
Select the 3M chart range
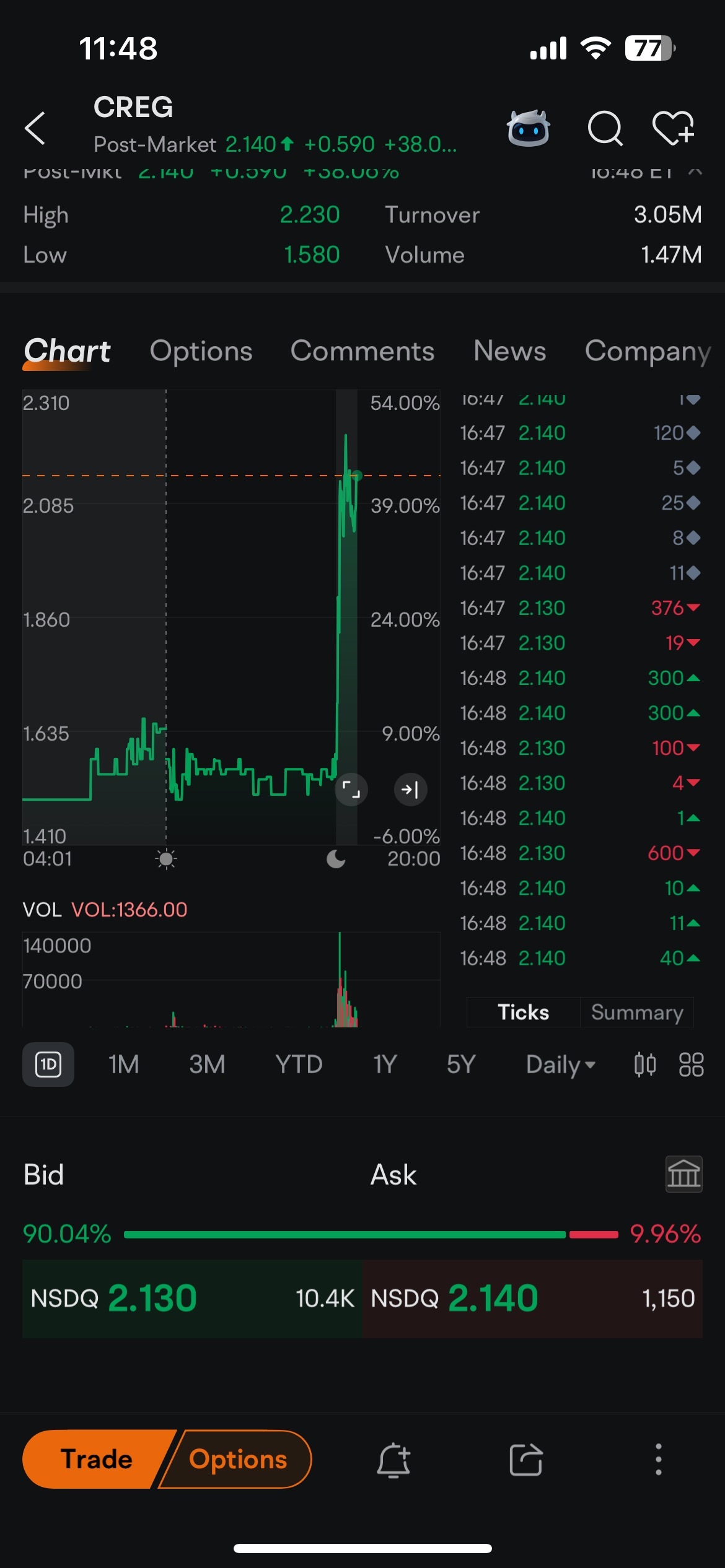pos(207,1065)
